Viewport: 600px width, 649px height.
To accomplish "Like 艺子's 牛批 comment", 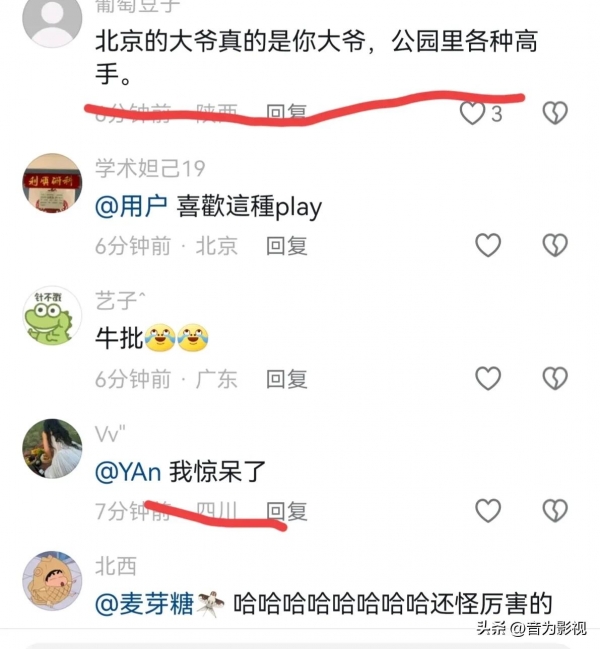I will [x=487, y=378].
